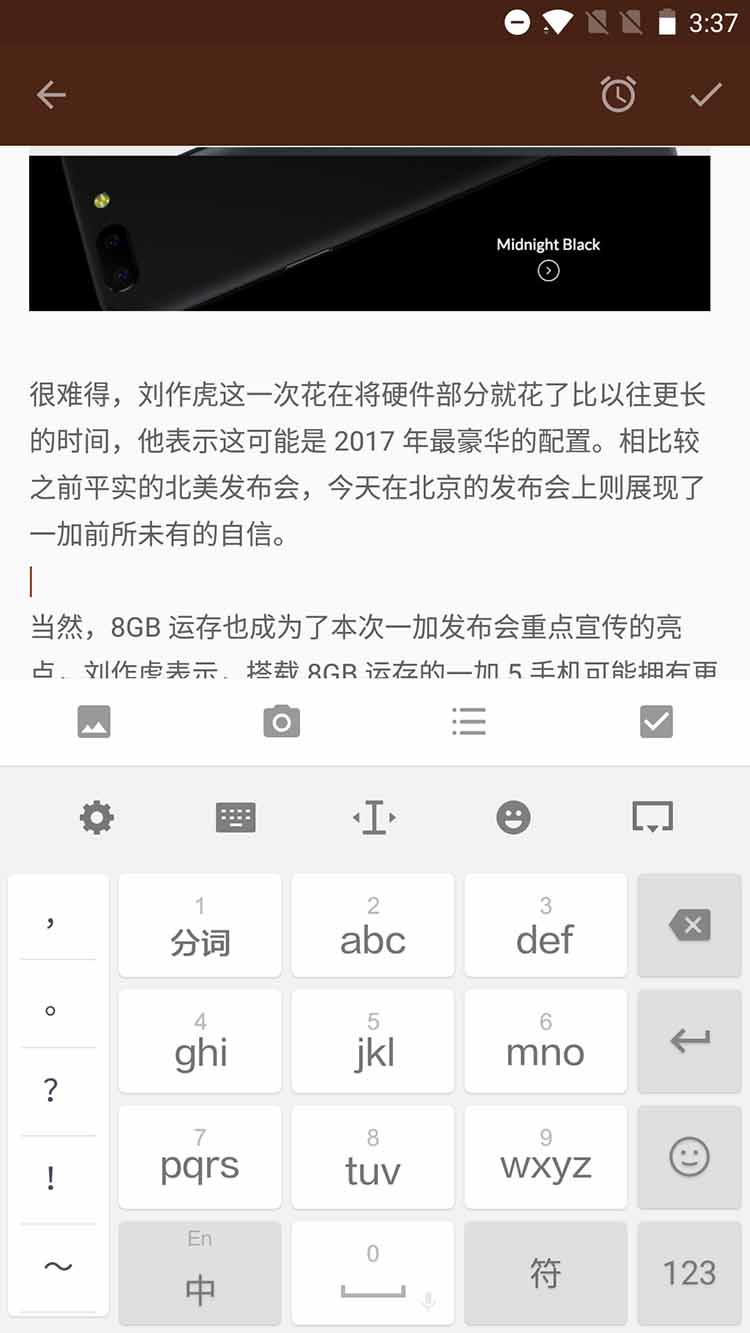Add a bulleted list
The width and height of the screenshot is (750, 1333).
(x=468, y=721)
